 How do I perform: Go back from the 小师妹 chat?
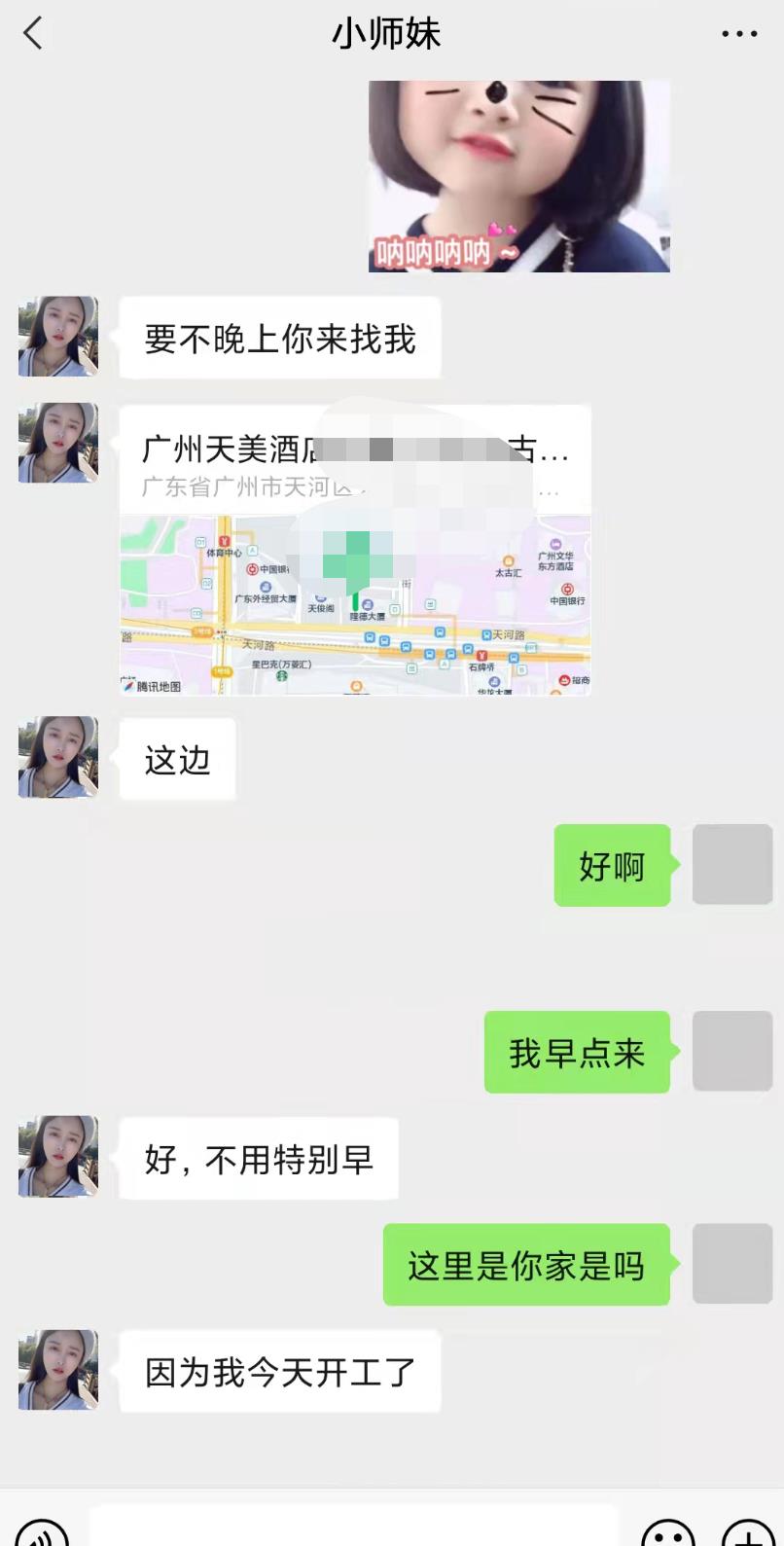(33, 34)
